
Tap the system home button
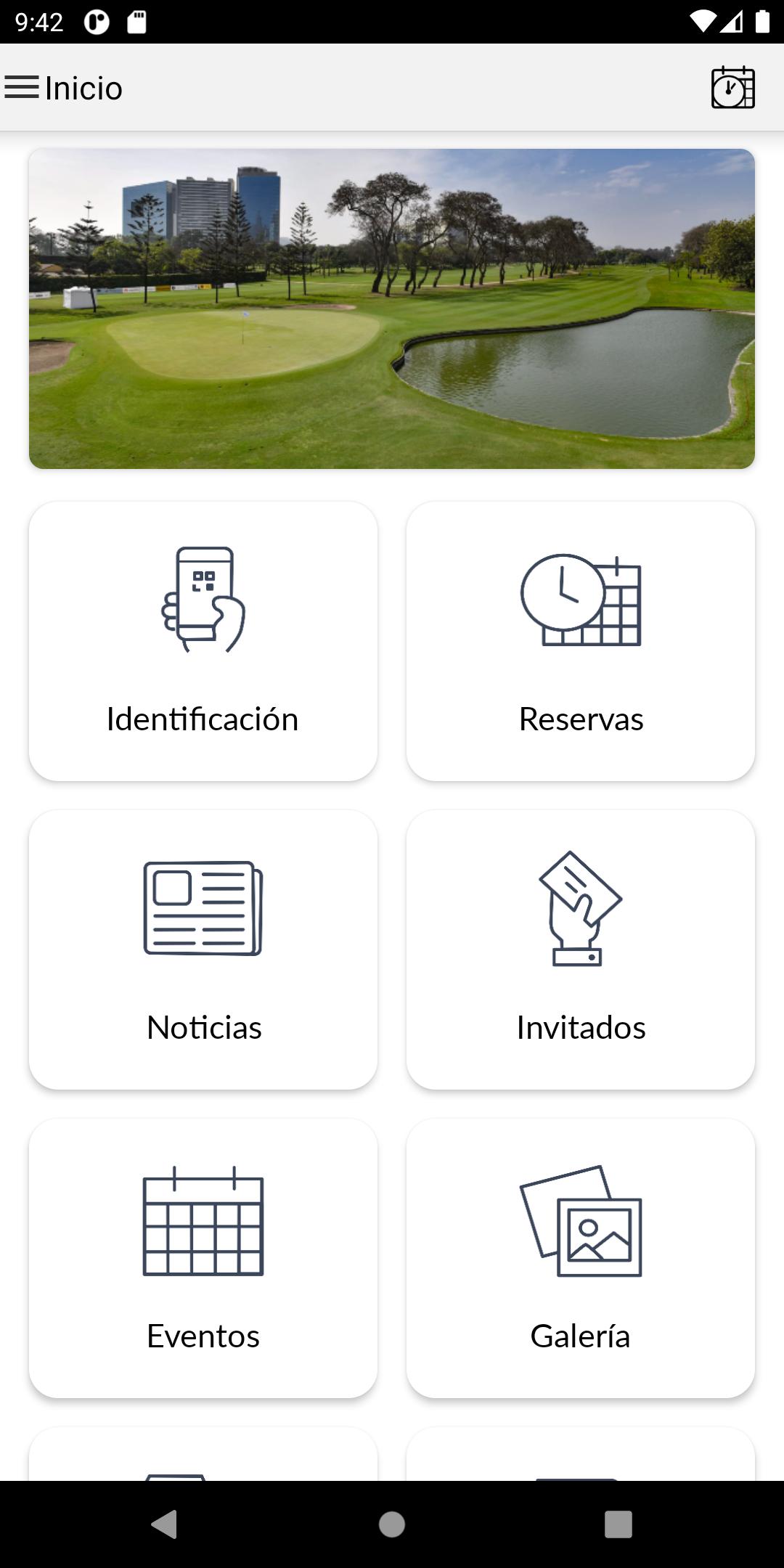[392, 1524]
